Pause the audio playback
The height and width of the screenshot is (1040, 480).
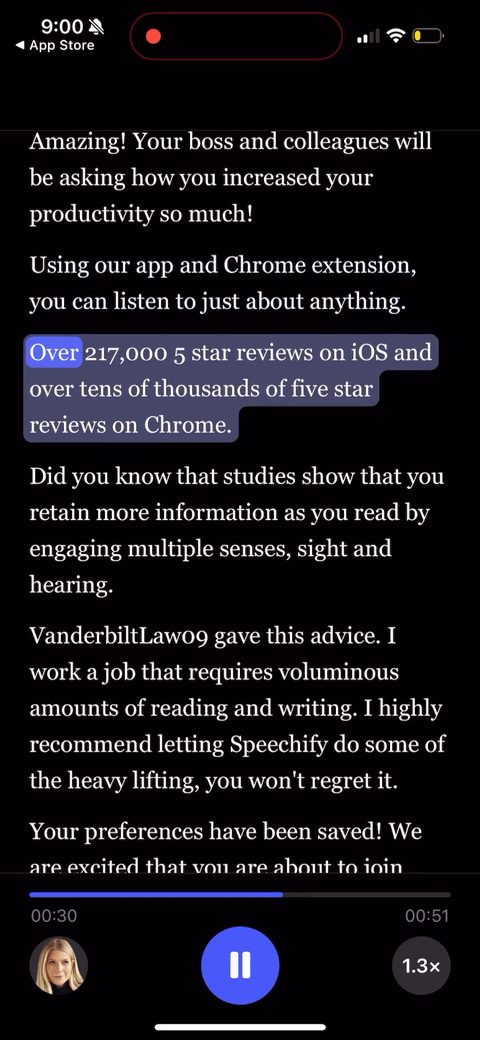[239, 966]
